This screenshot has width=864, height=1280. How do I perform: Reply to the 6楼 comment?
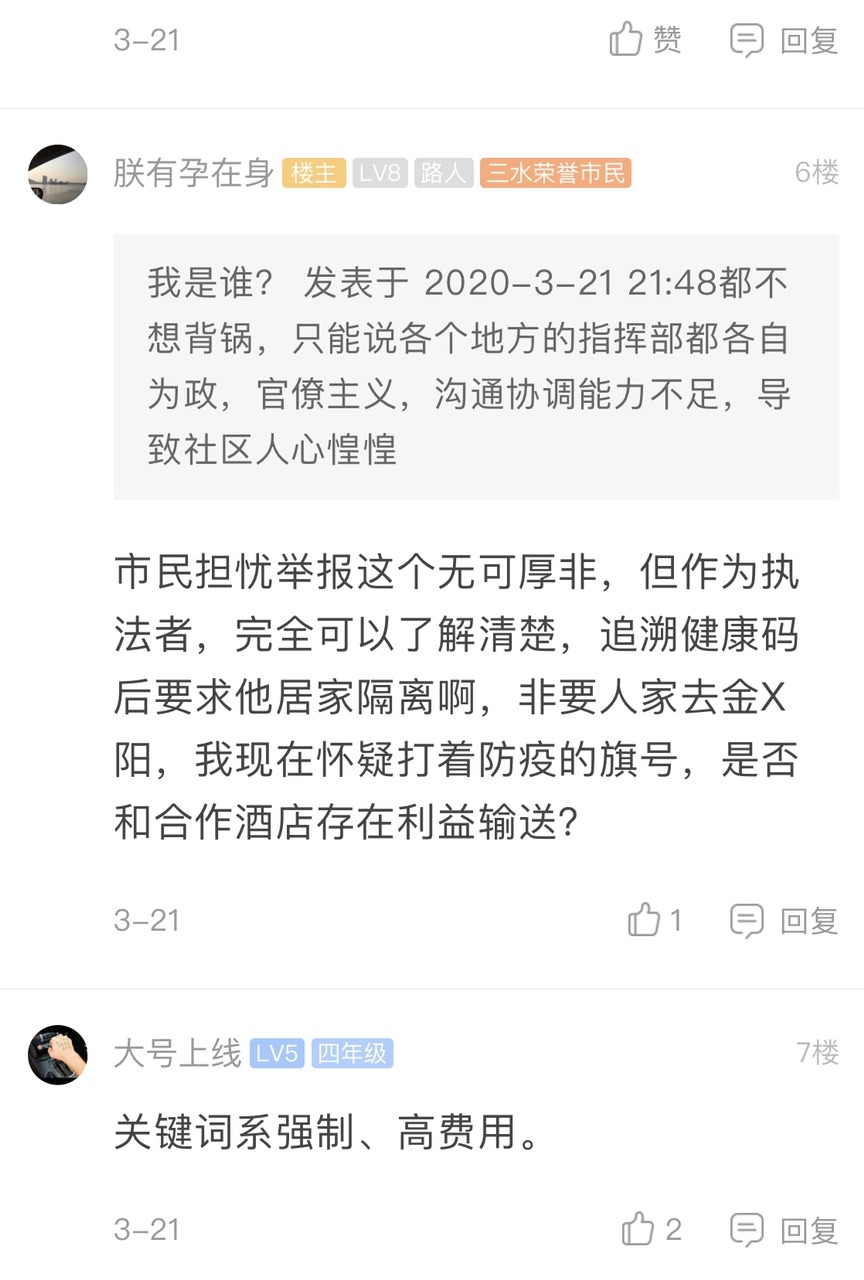[783, 920]
